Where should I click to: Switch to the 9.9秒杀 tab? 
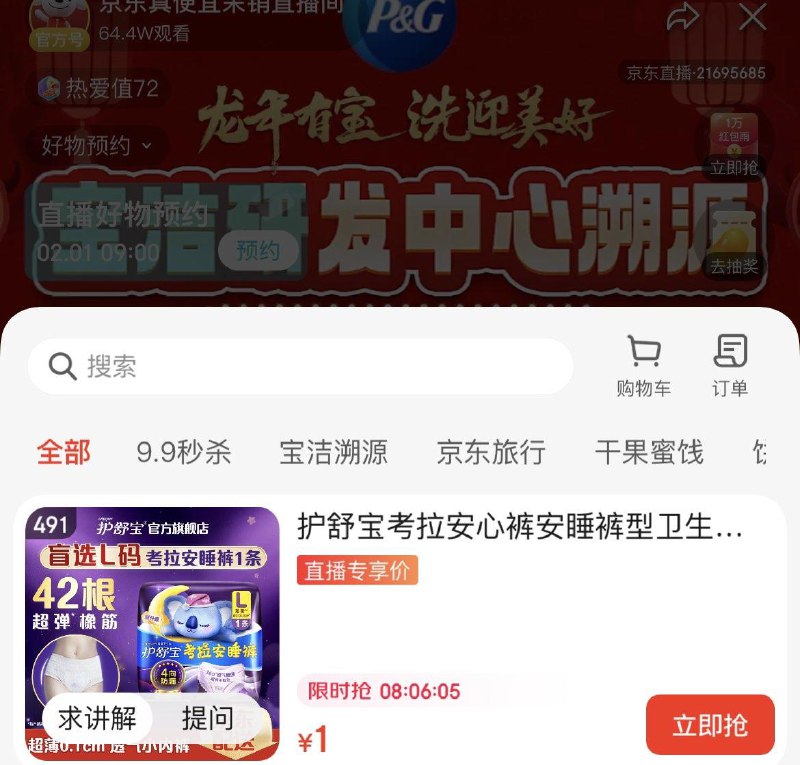point(184,452)
